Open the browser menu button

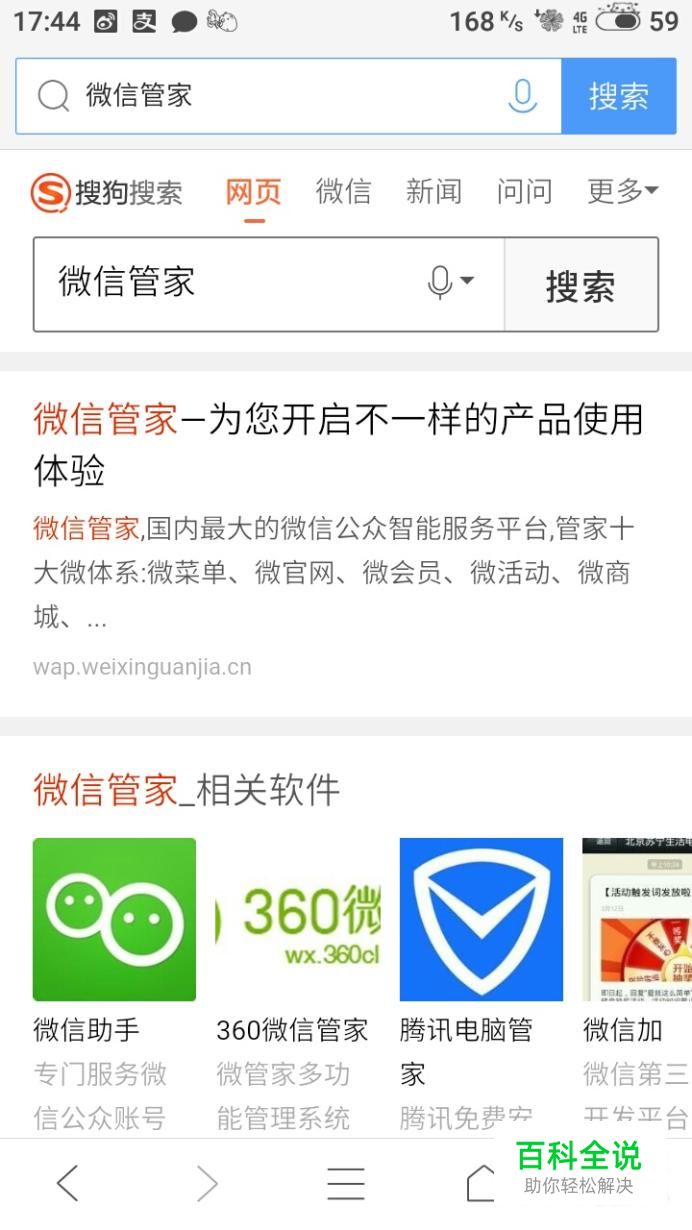click(345, 1184)
